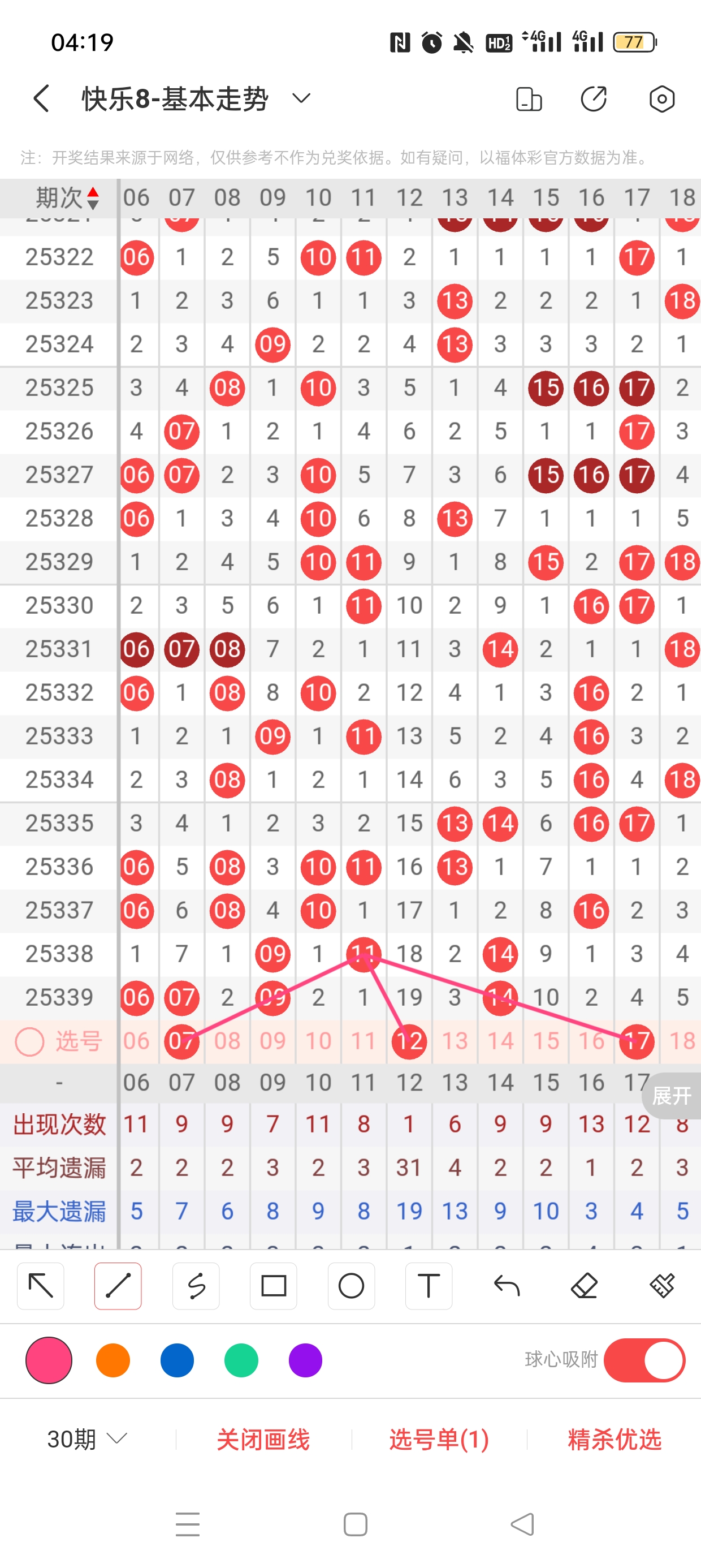Turn off the 球心吸附 switch
701x1568 pixels.
(x=644, y=1360)
